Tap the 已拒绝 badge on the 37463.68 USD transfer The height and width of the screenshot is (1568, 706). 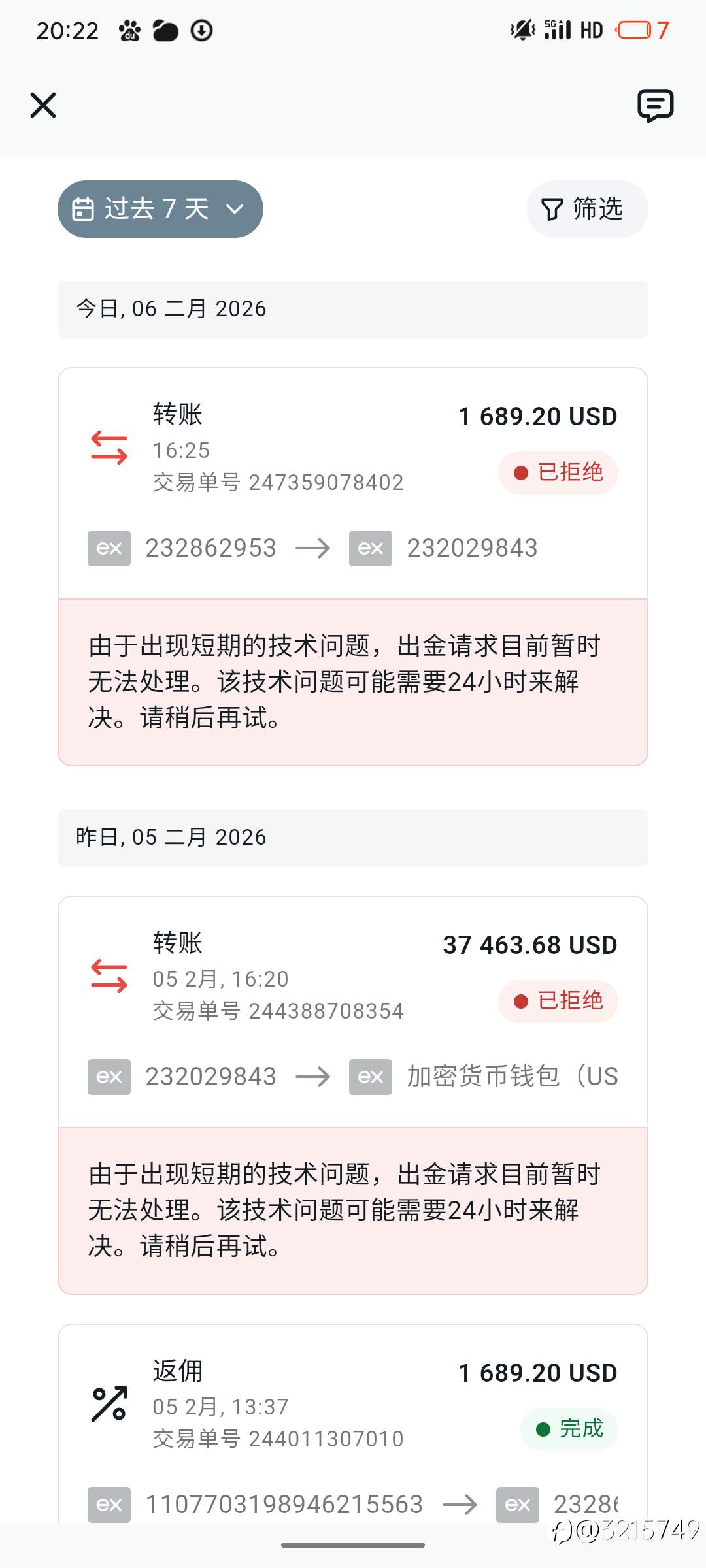tap(556, 1000)
